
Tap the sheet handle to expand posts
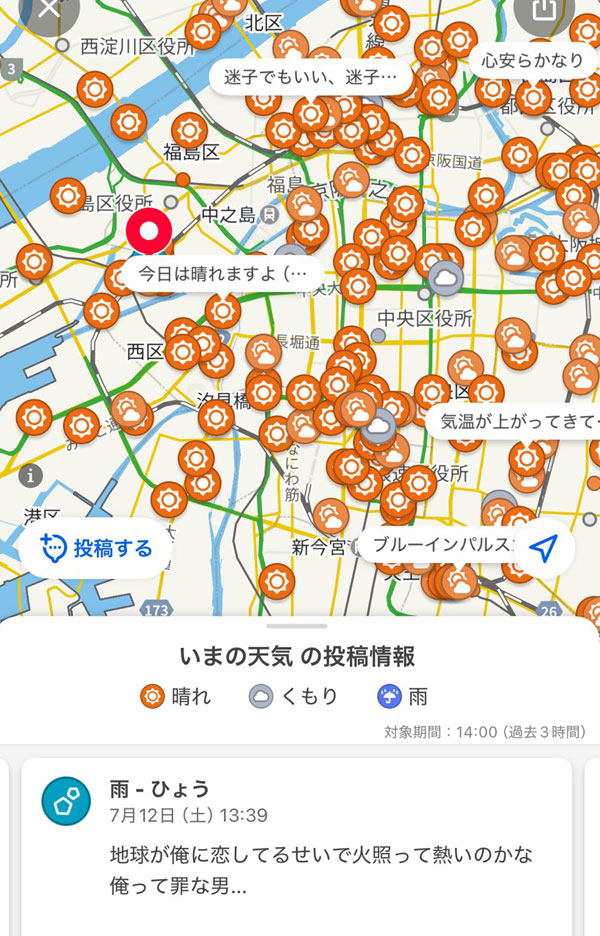click(300, 626)
